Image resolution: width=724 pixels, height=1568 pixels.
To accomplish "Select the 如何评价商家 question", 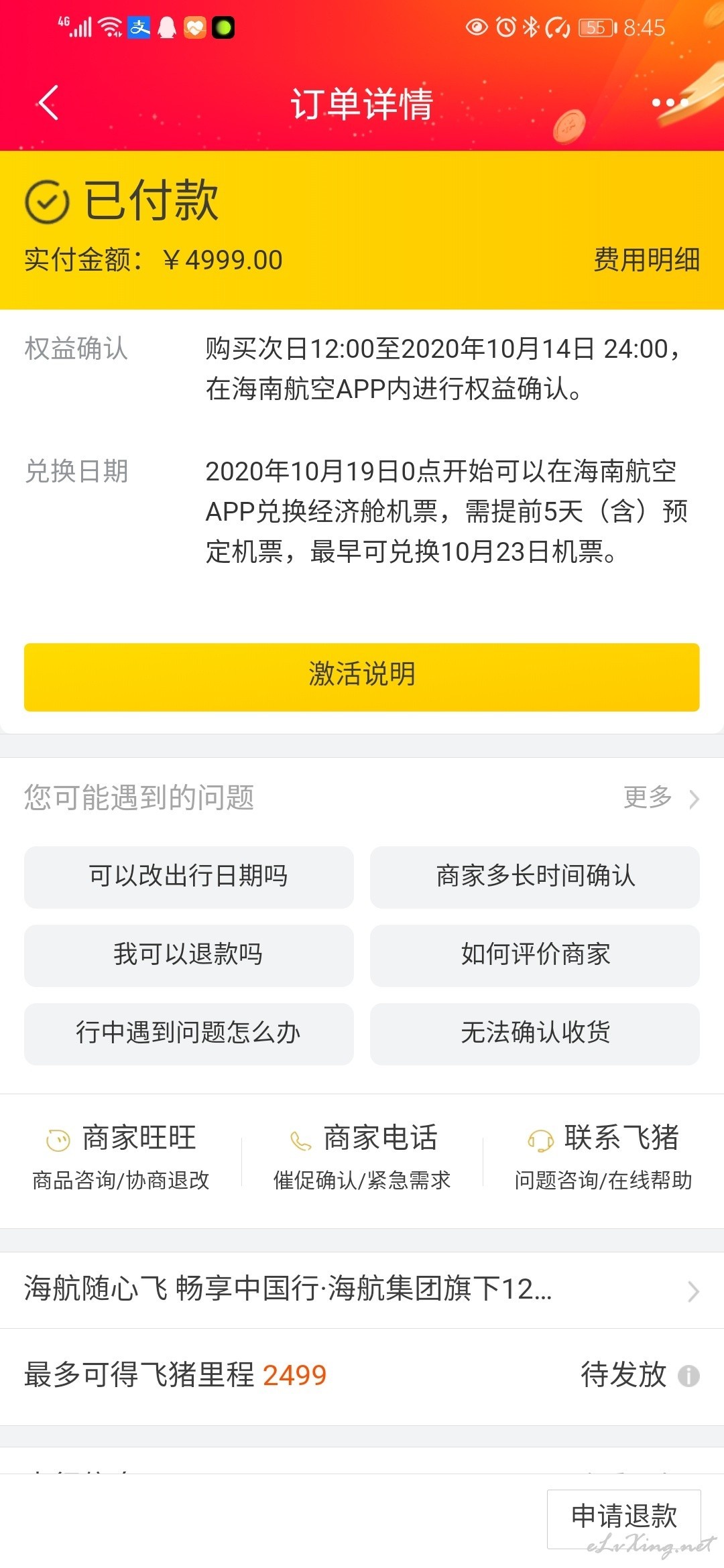I will click(x=535, y=956).
